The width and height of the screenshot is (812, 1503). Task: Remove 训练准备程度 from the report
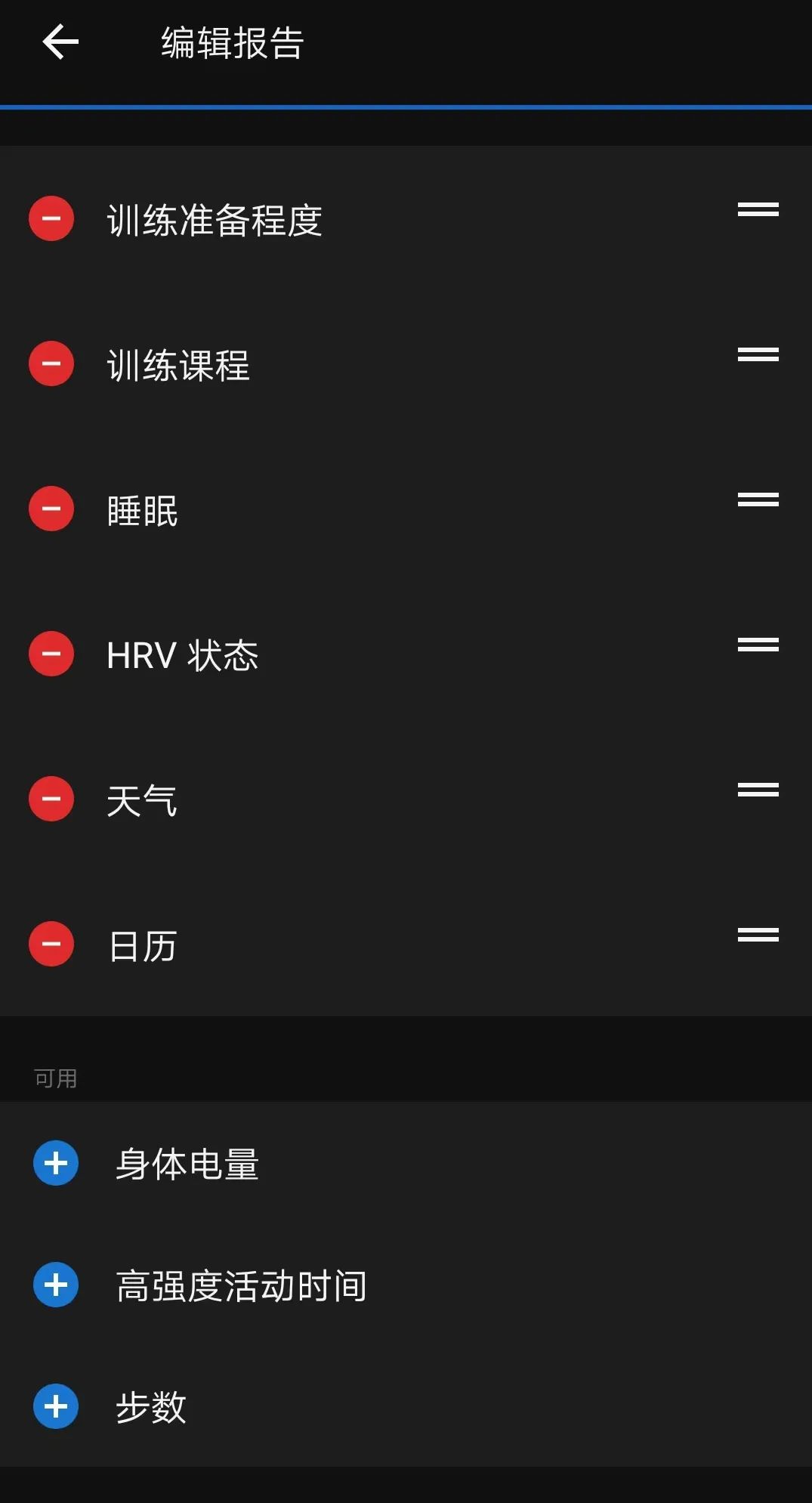[51, 218]
